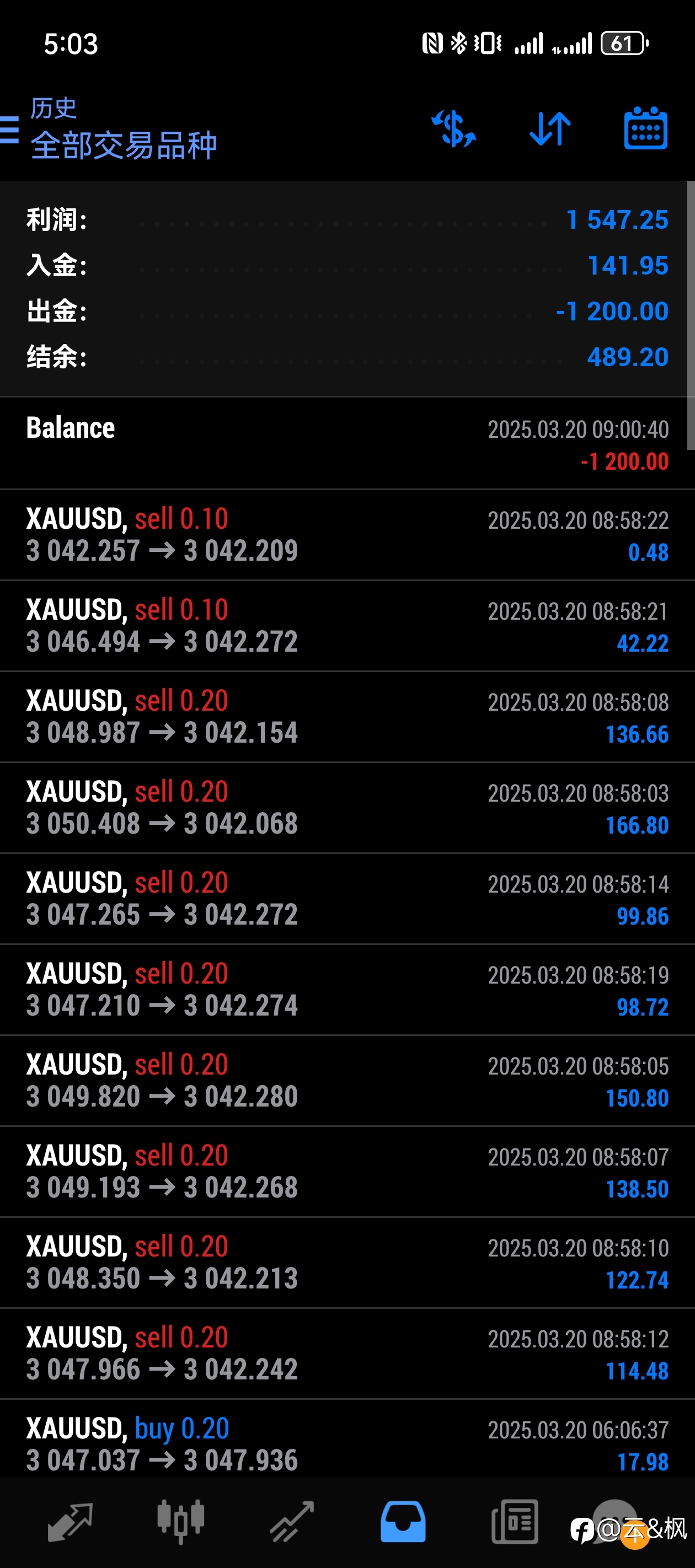Switch to the candlestick Chart tab

(x=181, y=1522)
